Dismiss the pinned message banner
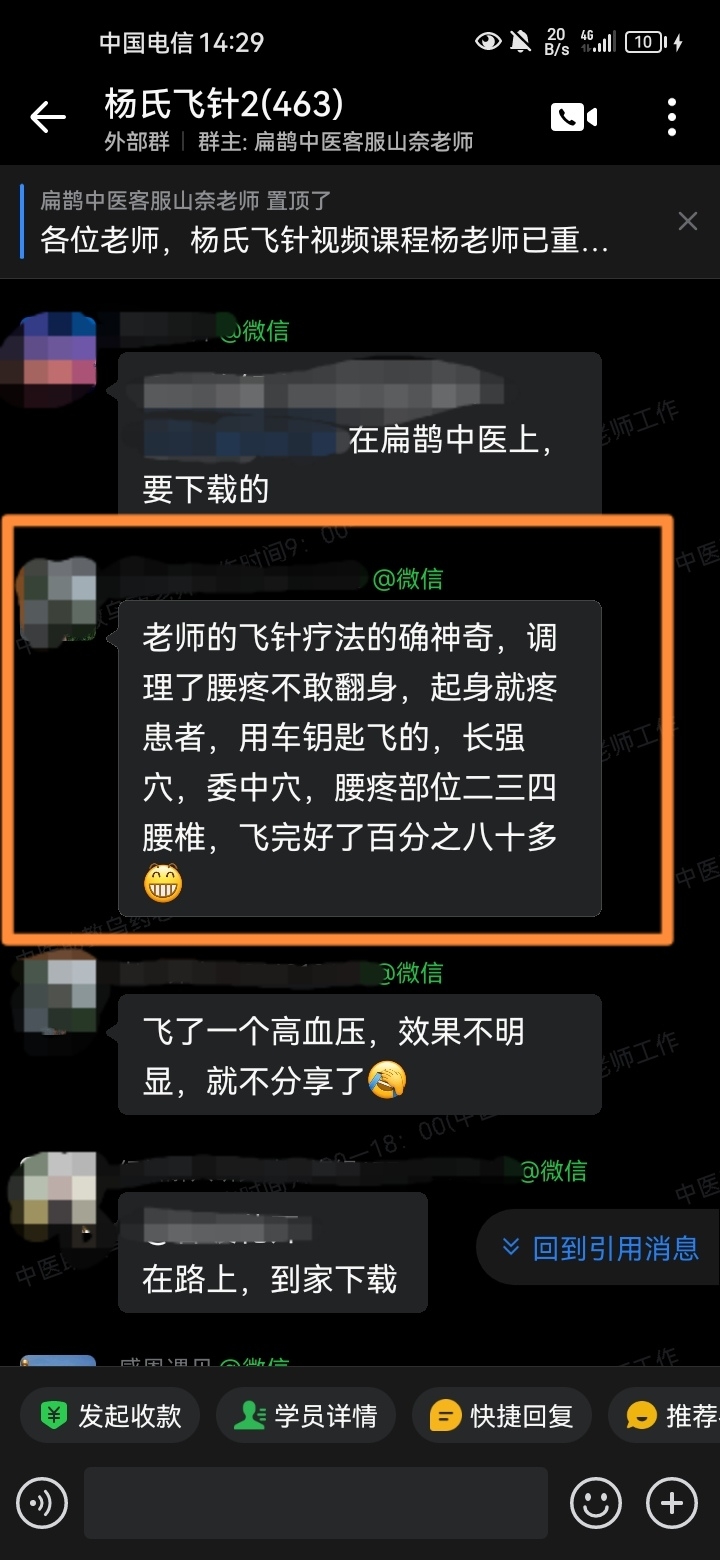This screenshot has width=720, height=1560. tap(688, 221)
